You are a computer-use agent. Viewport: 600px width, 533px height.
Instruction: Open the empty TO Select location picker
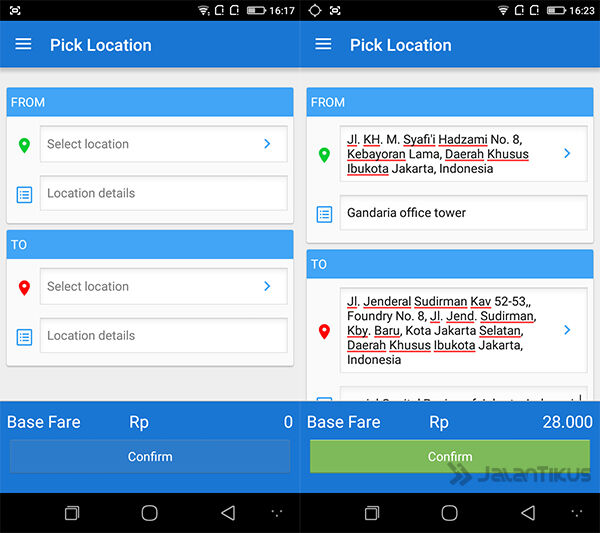tap(163, 286)
